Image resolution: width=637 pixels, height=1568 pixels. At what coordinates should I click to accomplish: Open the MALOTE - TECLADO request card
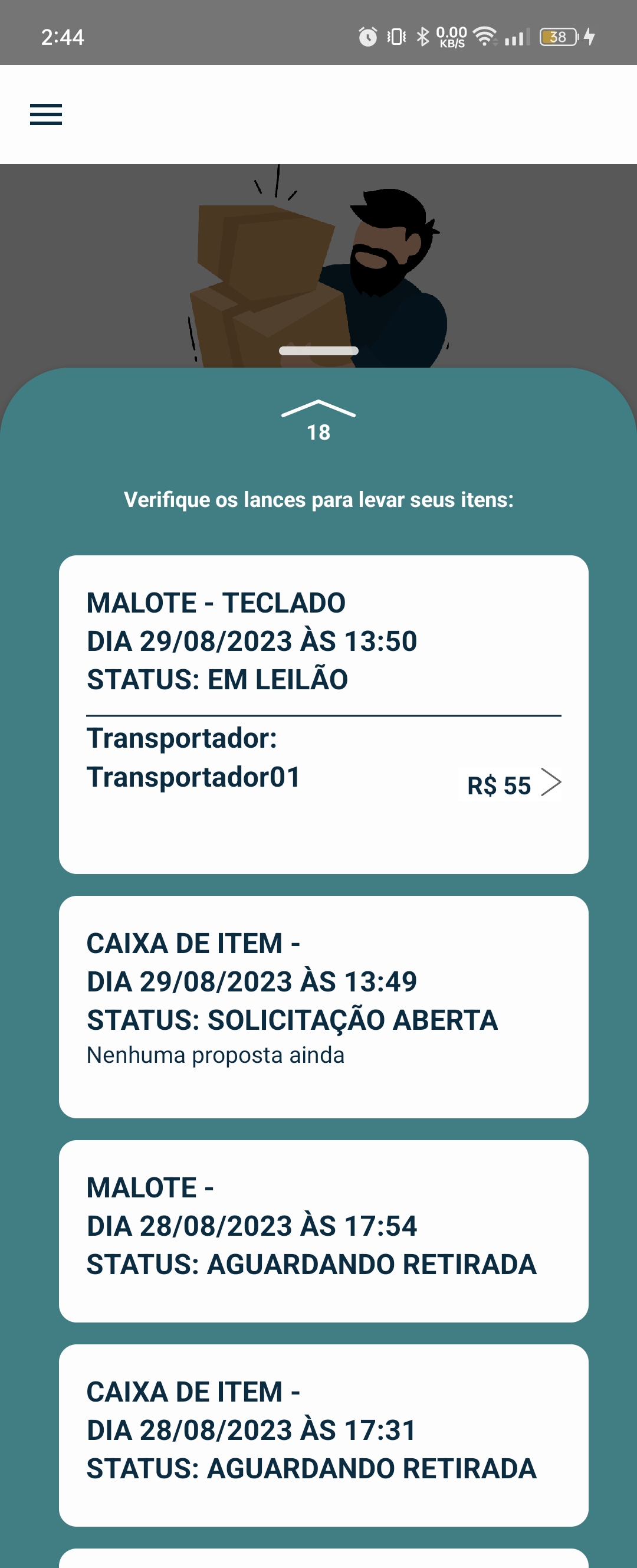[x=323, y=640]
